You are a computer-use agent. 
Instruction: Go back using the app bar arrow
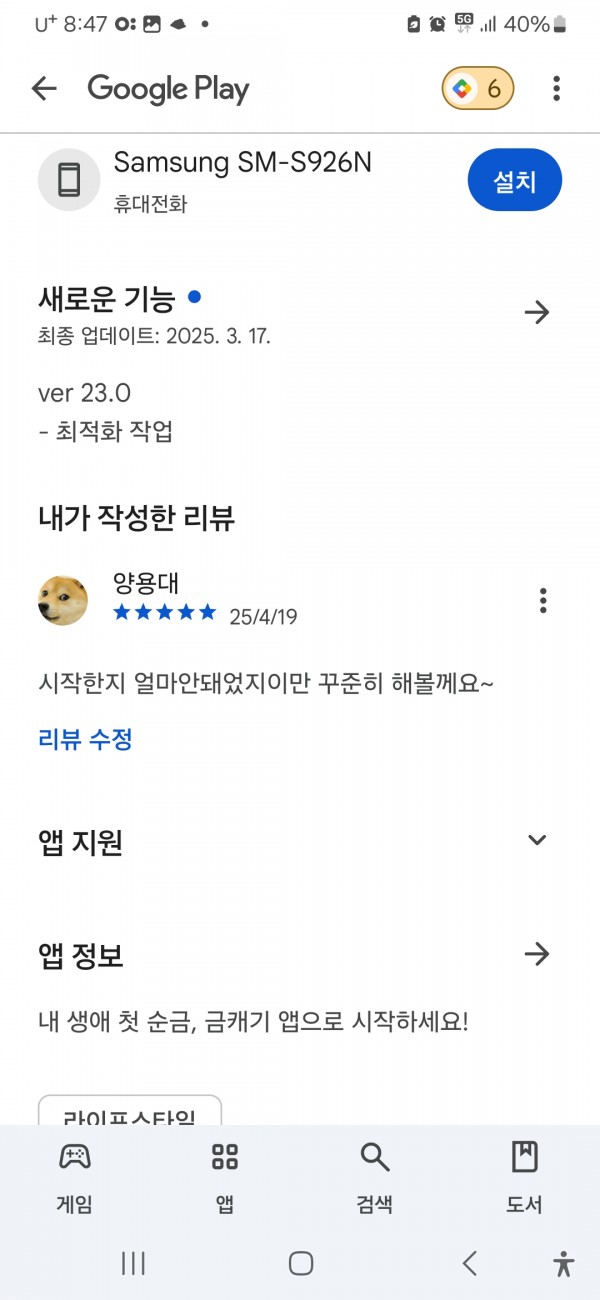click(x=44, y=89)
